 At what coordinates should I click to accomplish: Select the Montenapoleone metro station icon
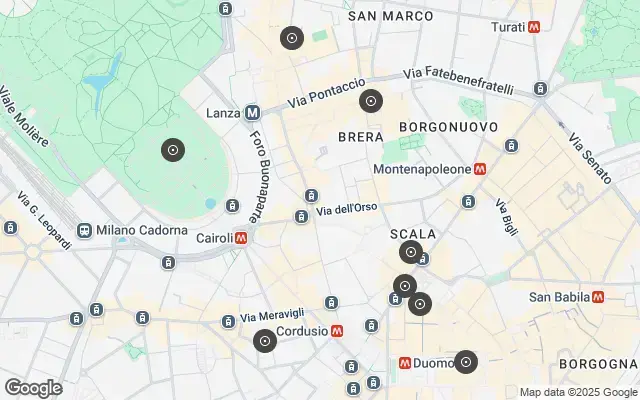[x=481, y=170]
